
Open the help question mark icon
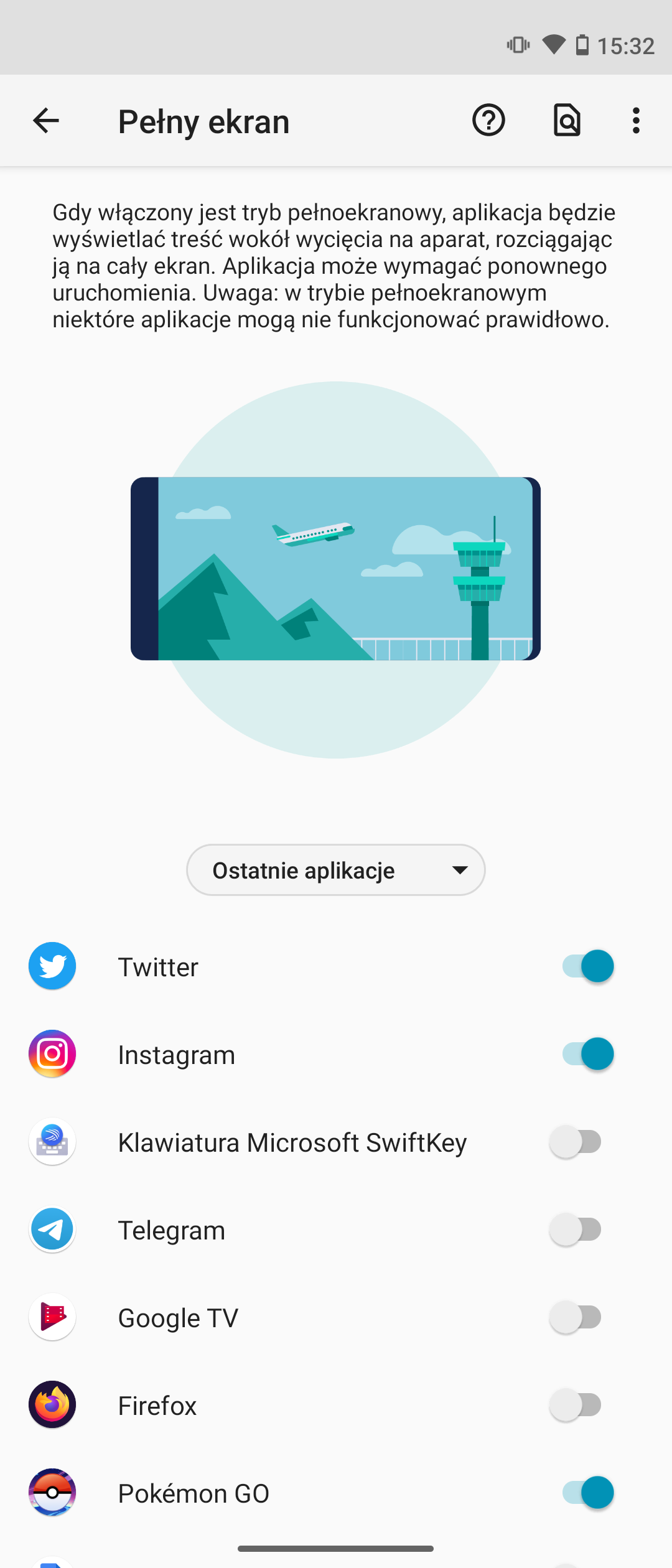click(x=488, y=121)
